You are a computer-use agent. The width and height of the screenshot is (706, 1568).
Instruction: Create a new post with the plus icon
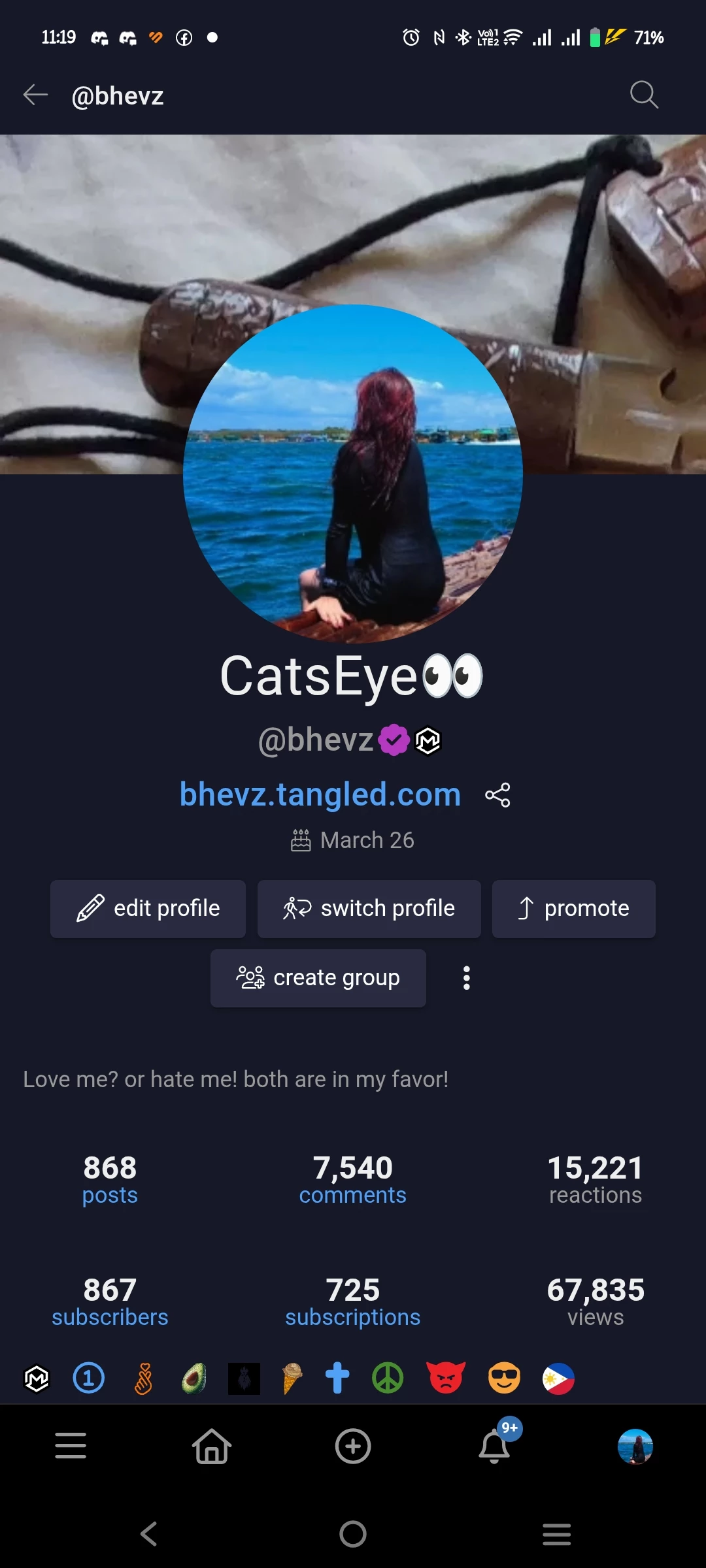click(353, 1446)
